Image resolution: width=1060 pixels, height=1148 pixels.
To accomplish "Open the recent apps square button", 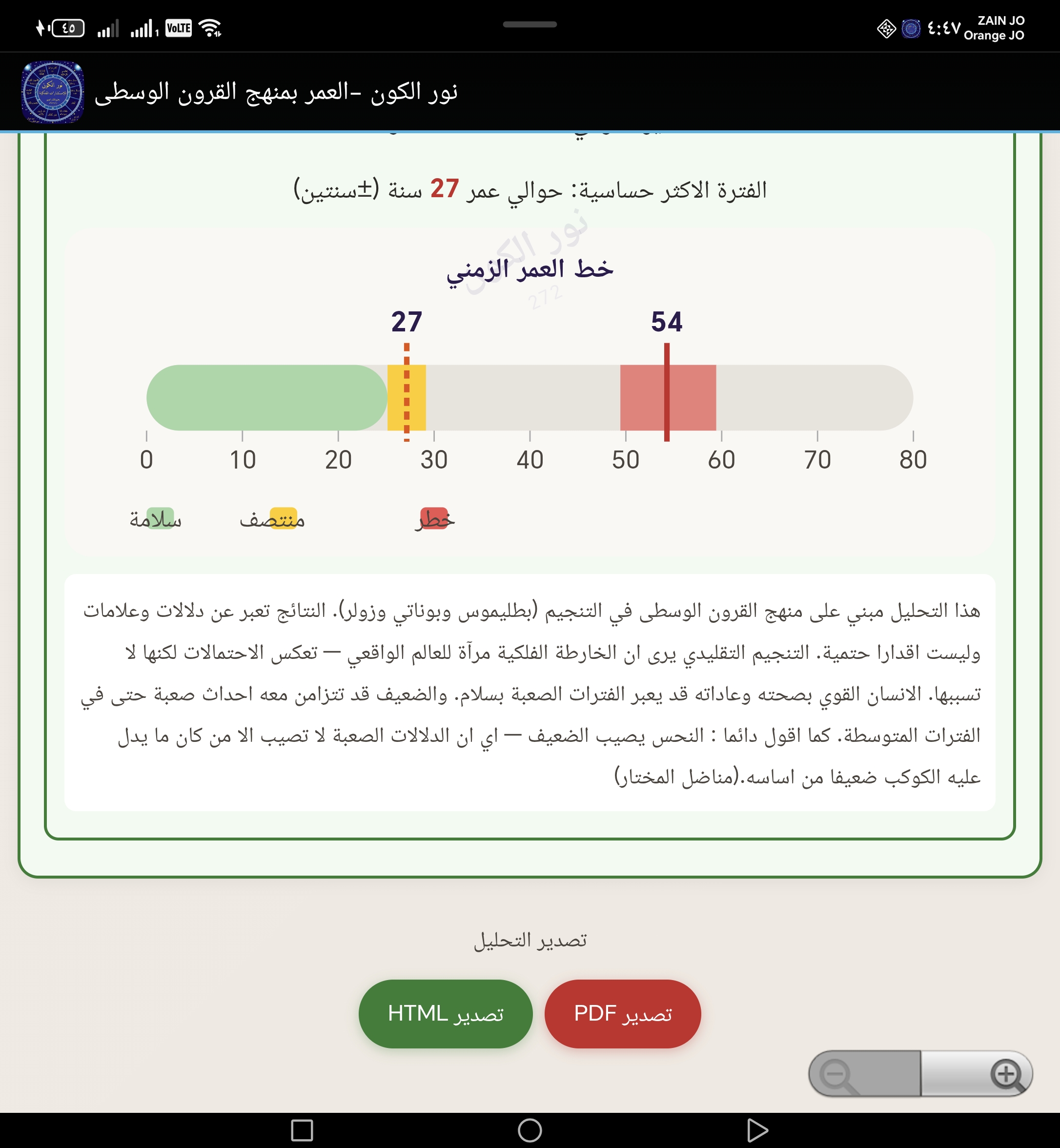I will (x=302, y=1130).
